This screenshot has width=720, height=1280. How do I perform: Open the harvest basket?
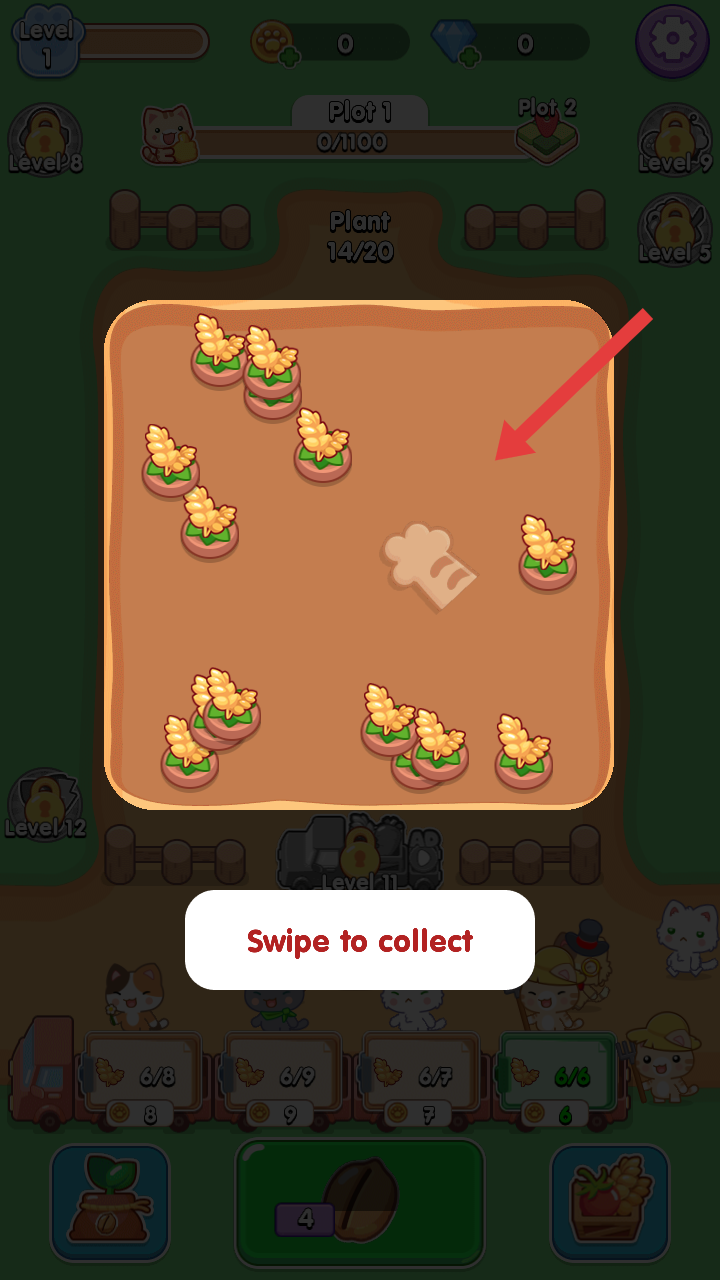coord(610,1203)
